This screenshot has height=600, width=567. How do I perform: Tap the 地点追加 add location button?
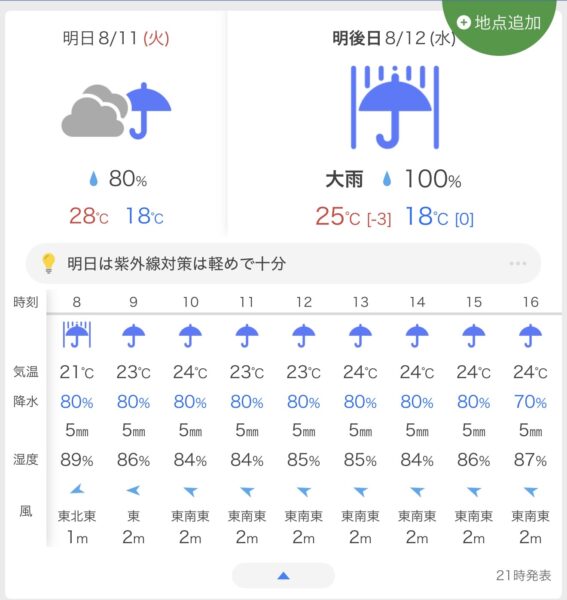pyautogui.click(x=499, y=23)
